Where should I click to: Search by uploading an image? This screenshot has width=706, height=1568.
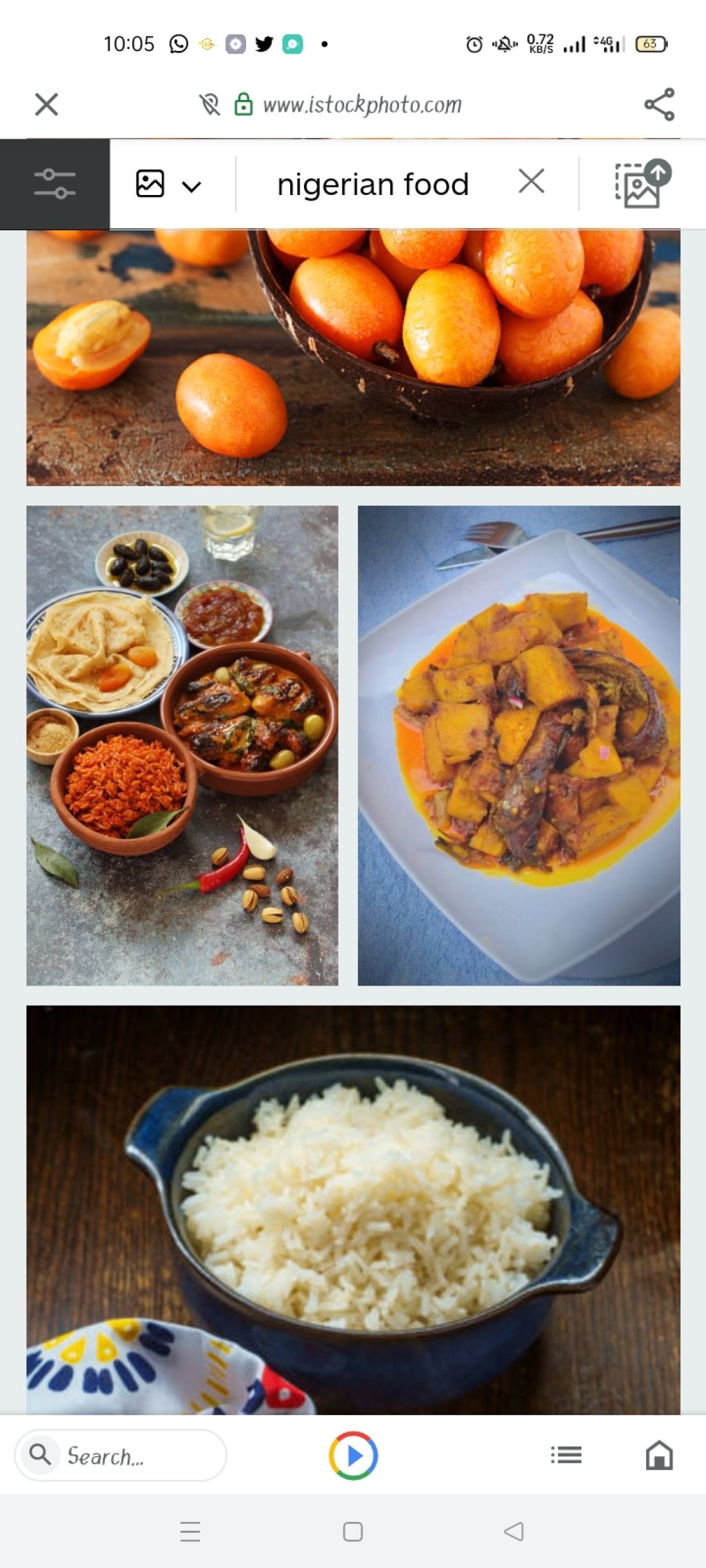642,184
